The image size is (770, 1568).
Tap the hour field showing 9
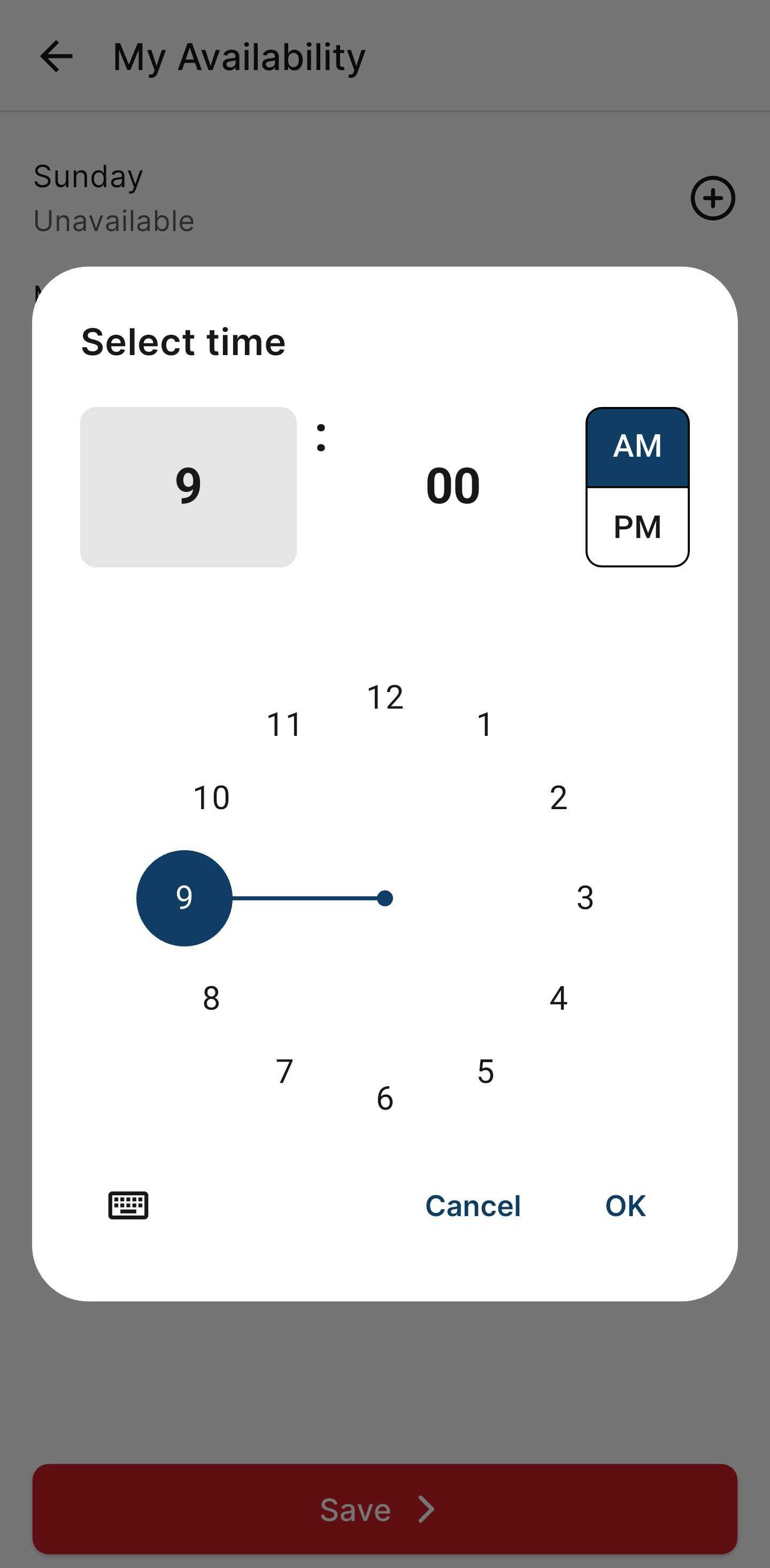coord(188,487)
